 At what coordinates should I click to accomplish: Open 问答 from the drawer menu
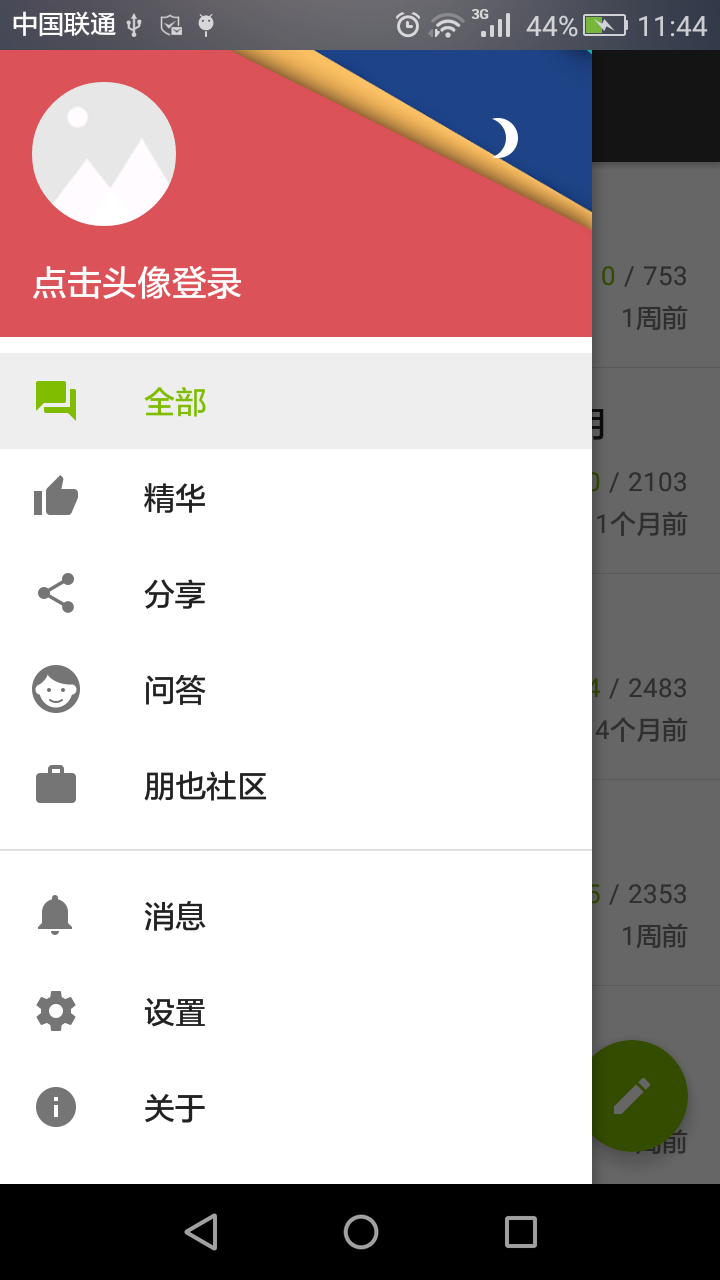click(x=175, y=688)
